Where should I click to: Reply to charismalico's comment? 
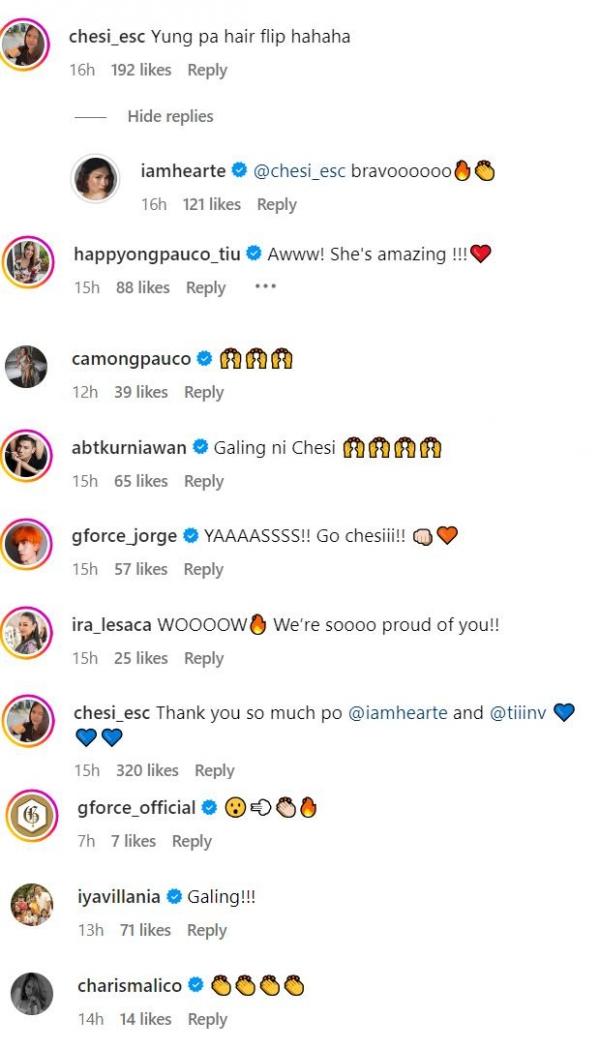tap(207, 1019)
